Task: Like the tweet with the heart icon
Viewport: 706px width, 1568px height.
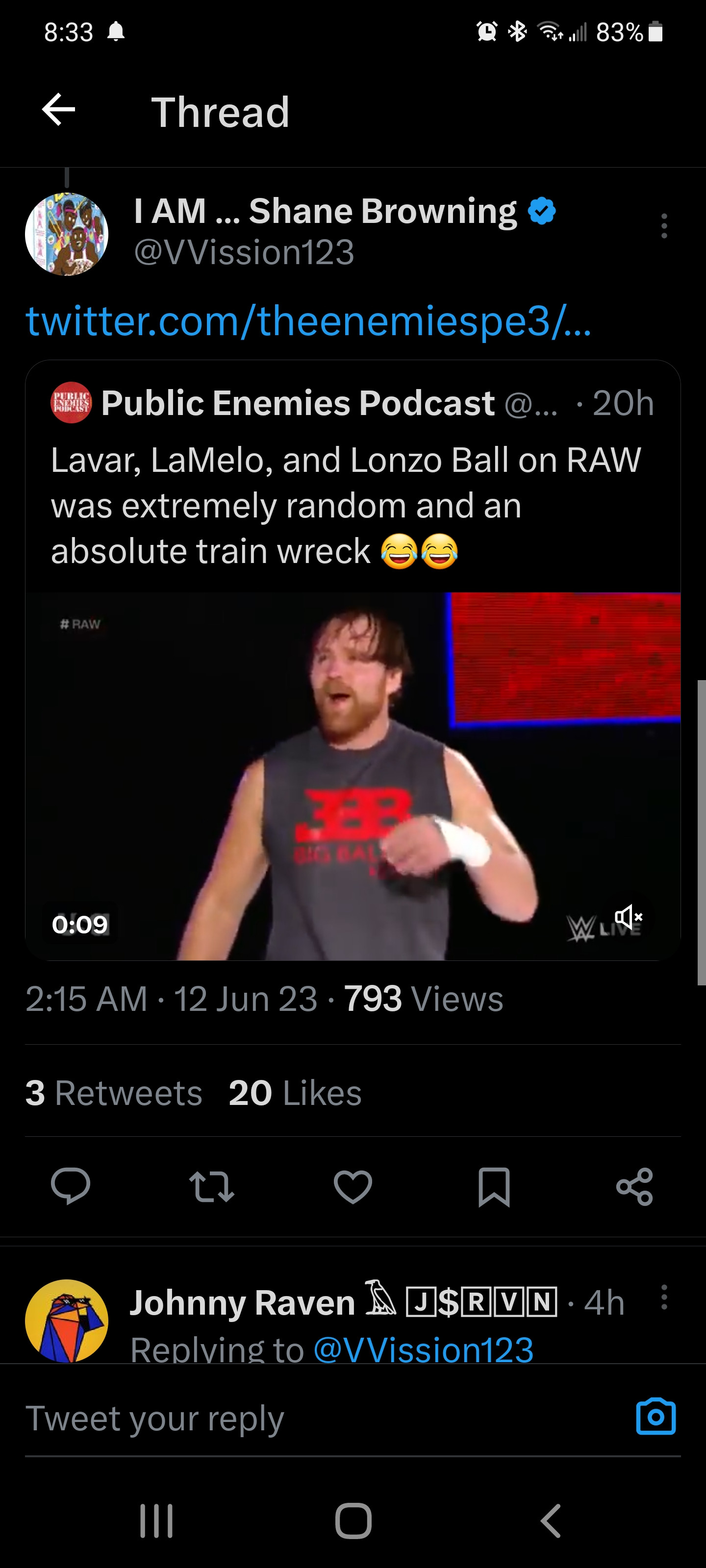Action: click(x=353, y=1186)
